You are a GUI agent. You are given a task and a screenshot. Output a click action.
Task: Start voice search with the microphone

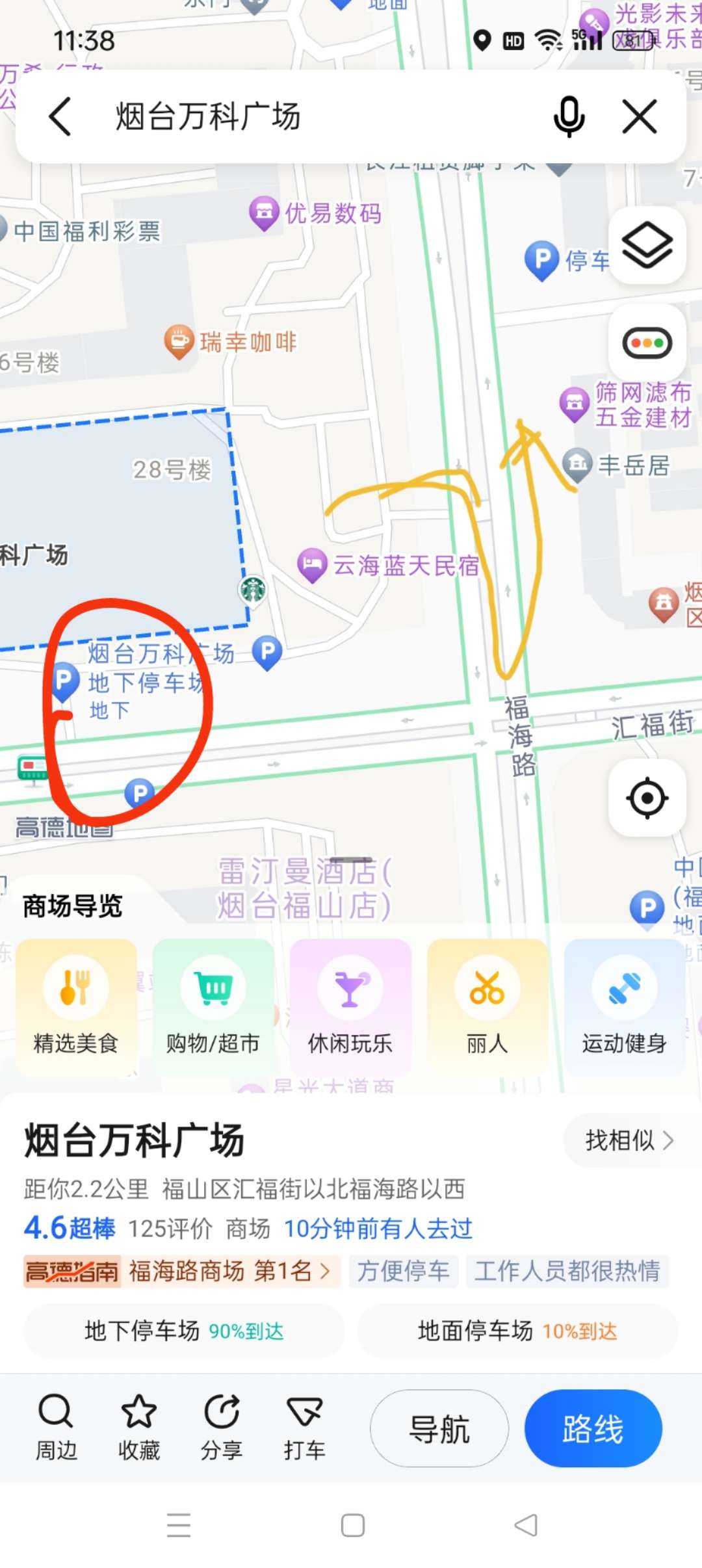(x=569, y=117)
